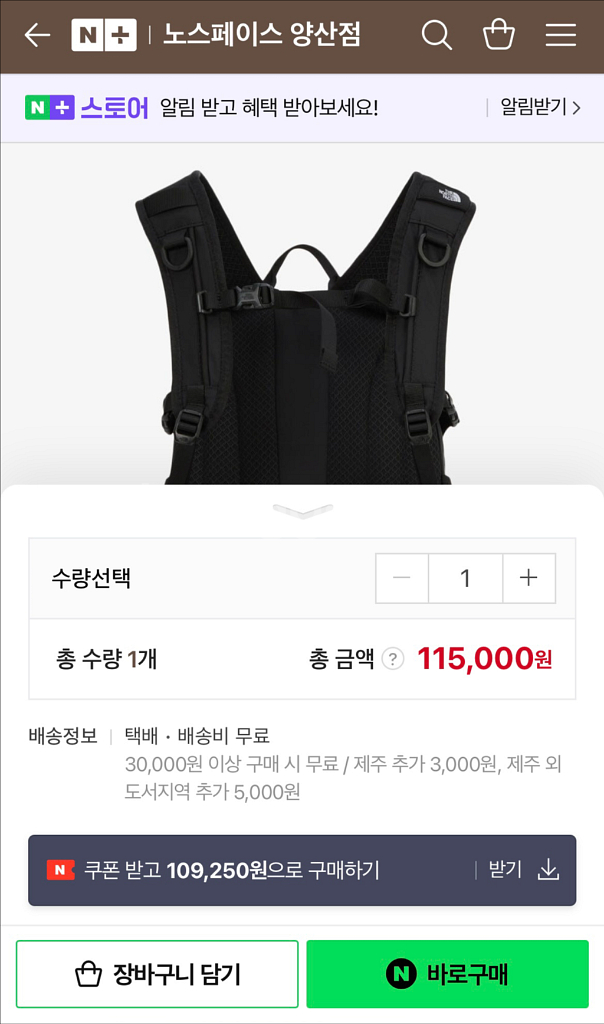This screenshot has height=1024, width=604.
Task: Download the coupon via 받기
Action: point(523,870)
